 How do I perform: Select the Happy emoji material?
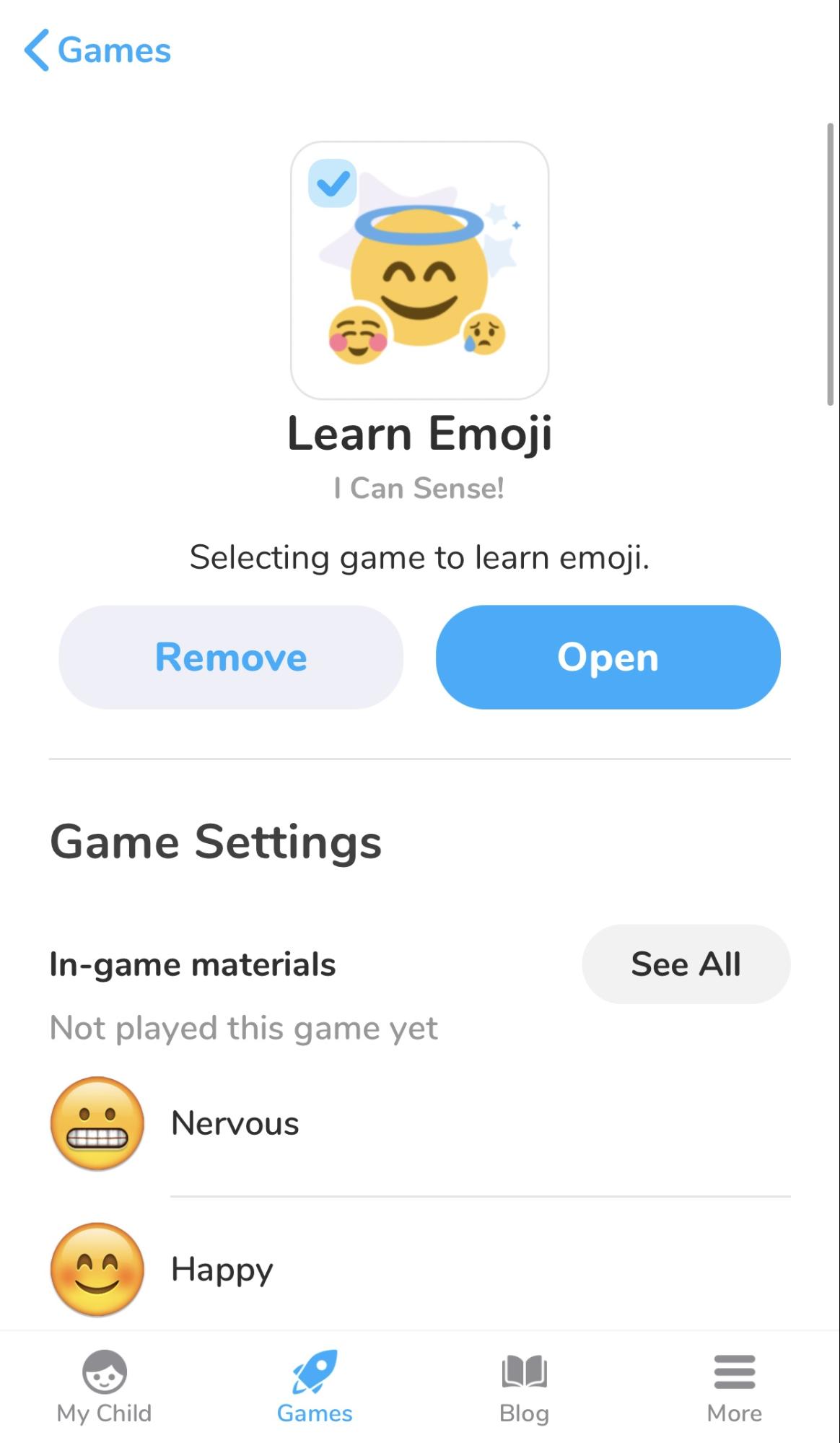[222, 1269]
